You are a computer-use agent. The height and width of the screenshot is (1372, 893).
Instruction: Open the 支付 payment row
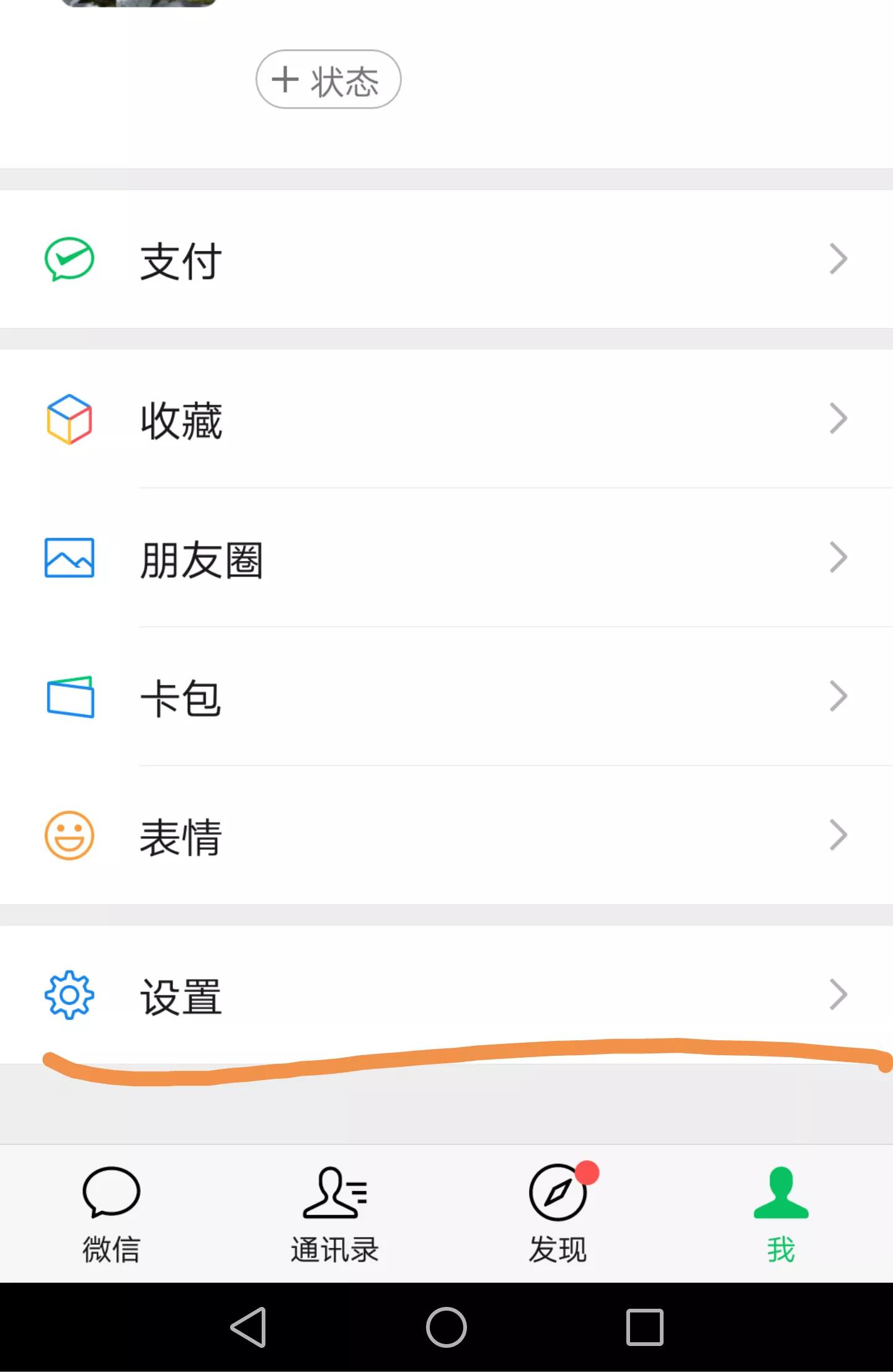[x=446, y=260]
